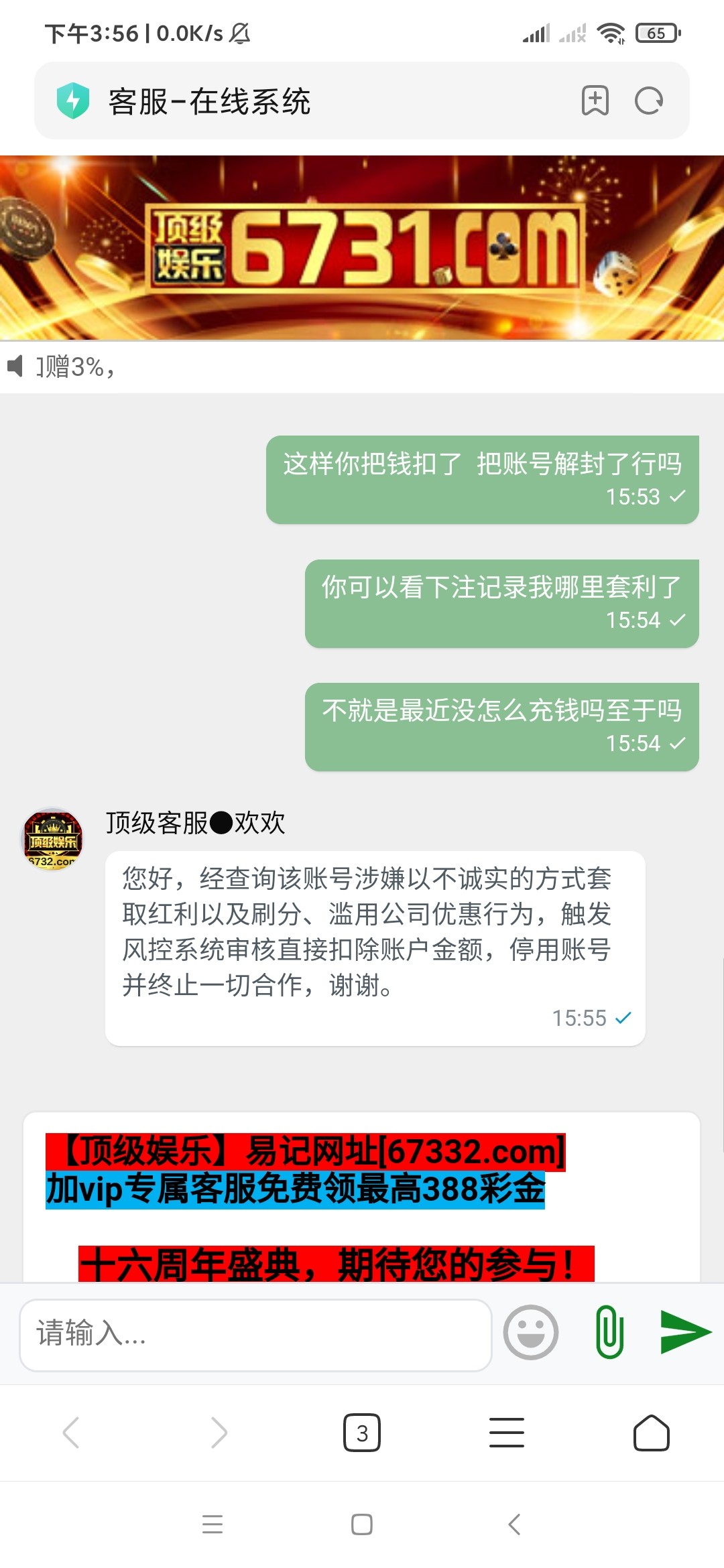Attach a file using the paperclip icon

pyautogui.click(x=609, y=1333)
